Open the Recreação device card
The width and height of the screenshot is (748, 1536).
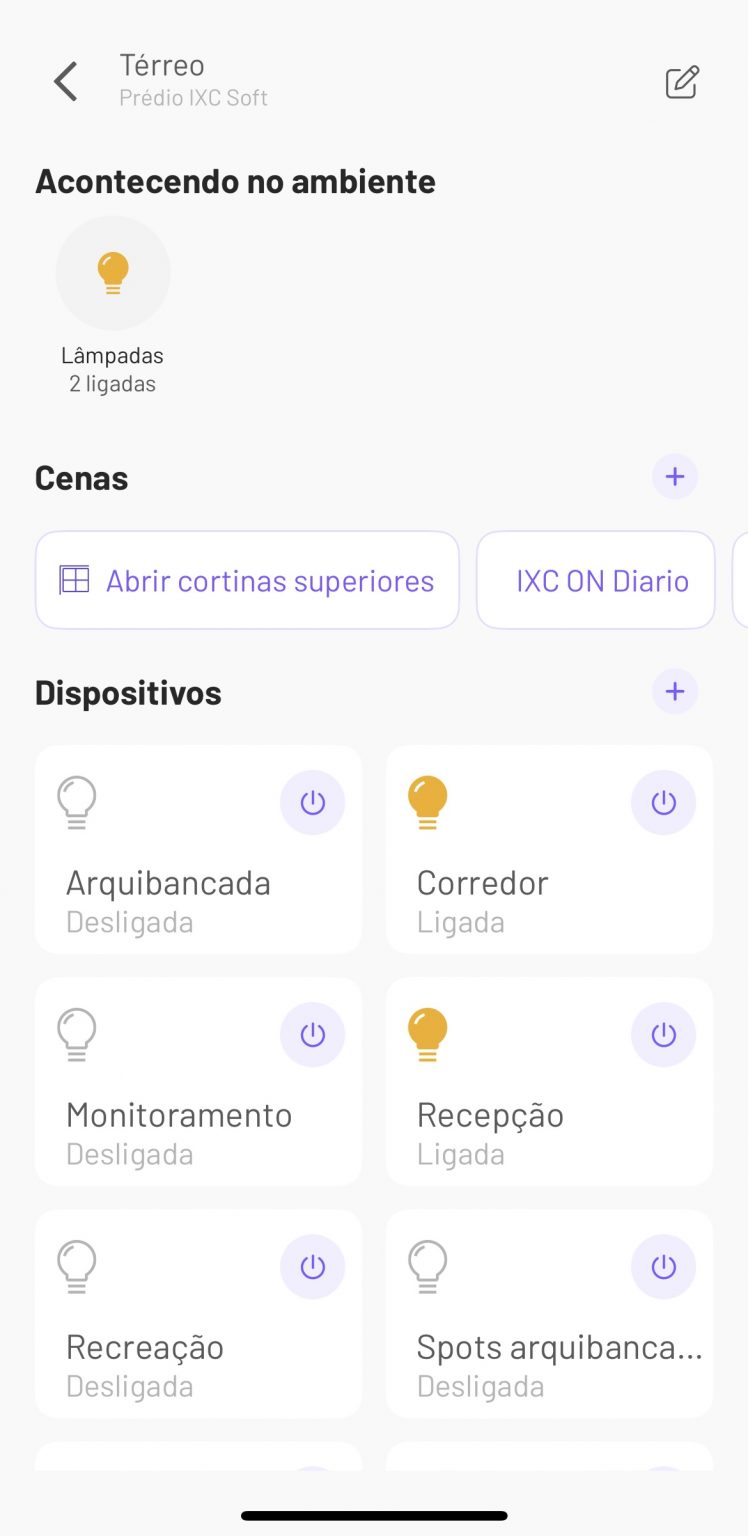pos(198,1313)
